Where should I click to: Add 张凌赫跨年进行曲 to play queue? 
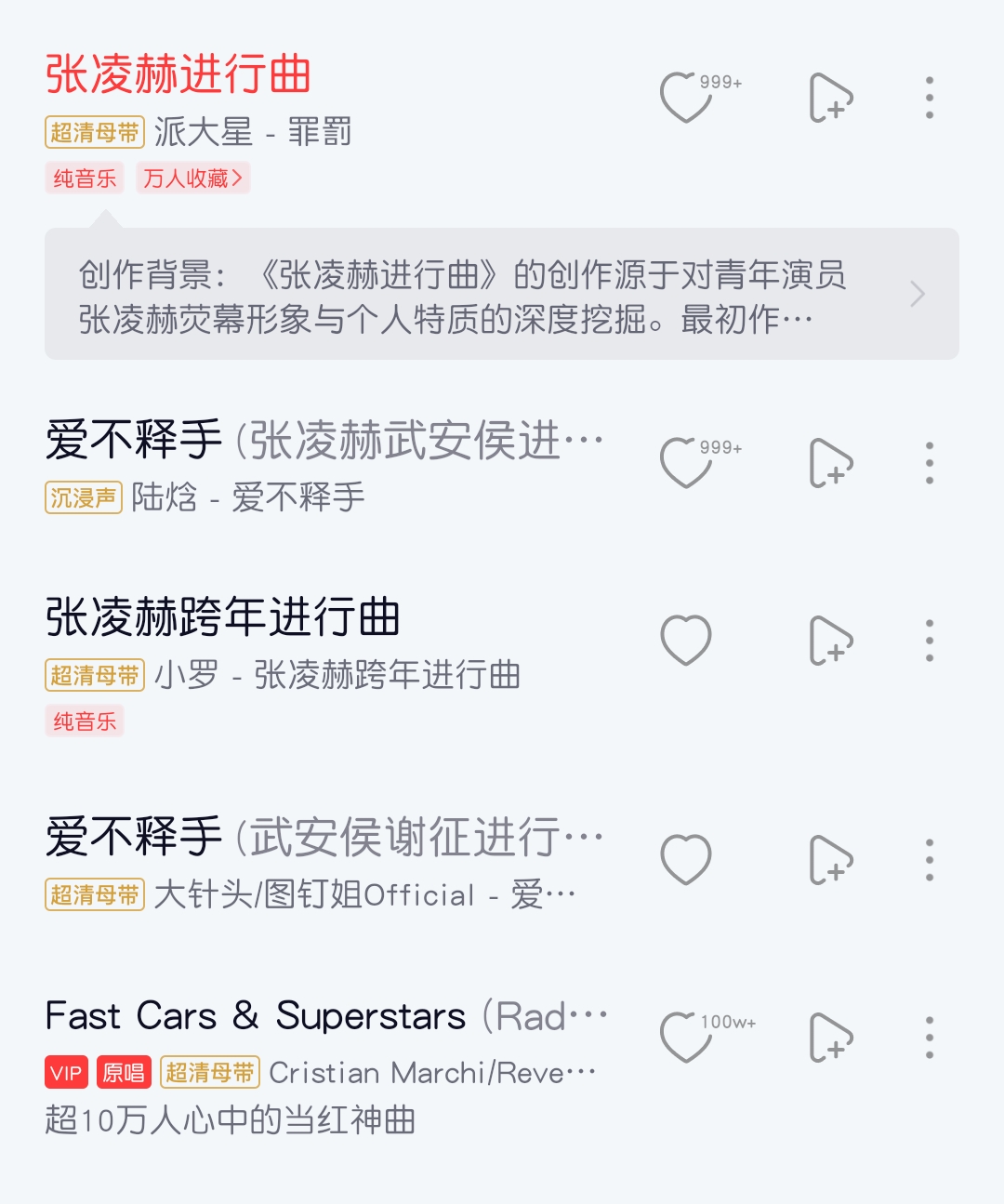[x=830, y=641]
